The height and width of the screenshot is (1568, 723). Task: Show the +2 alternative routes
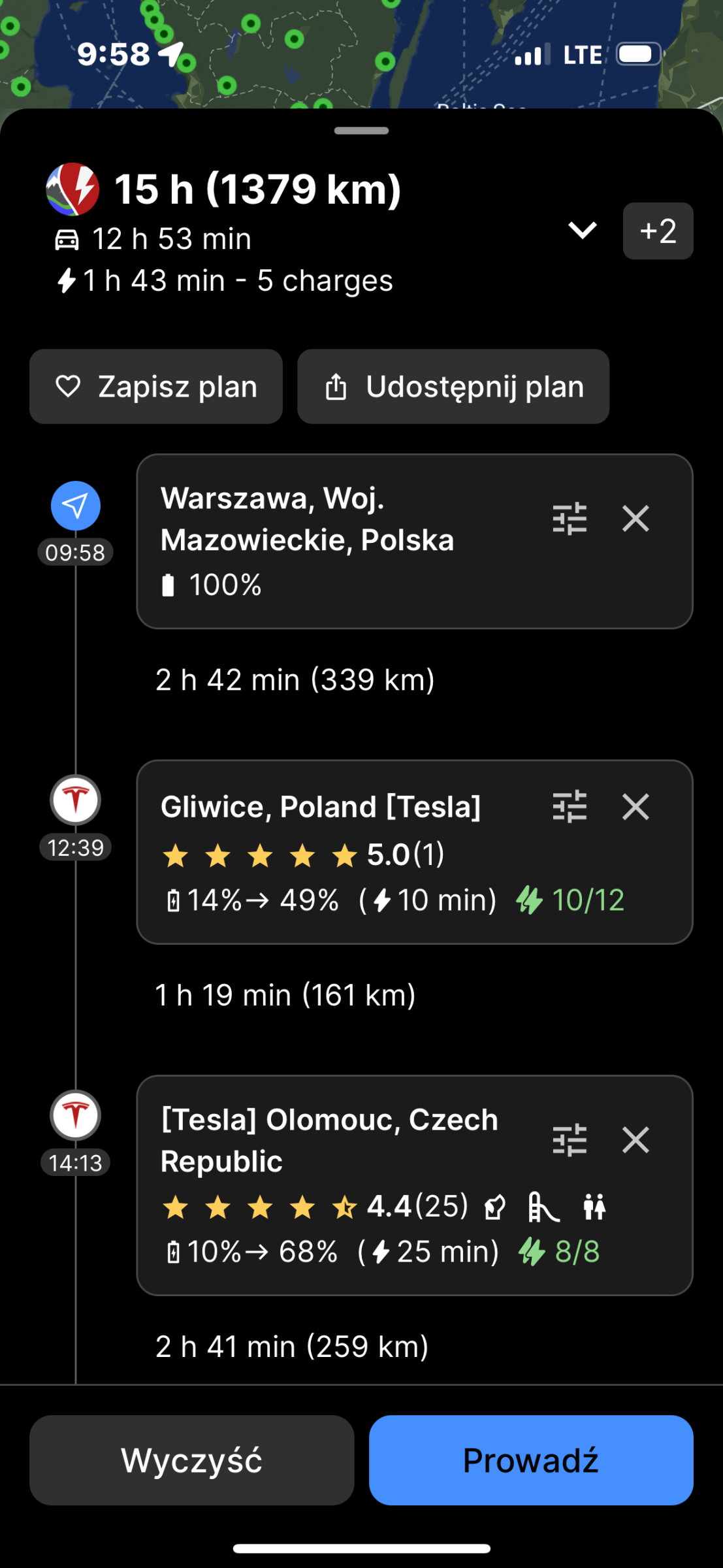click(658, 231)
